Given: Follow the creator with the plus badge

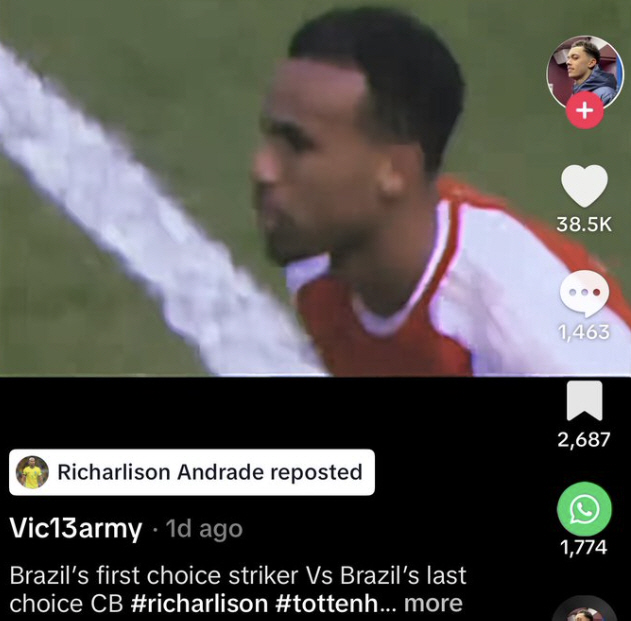Looking at the screenshot, I should [585, 112].
